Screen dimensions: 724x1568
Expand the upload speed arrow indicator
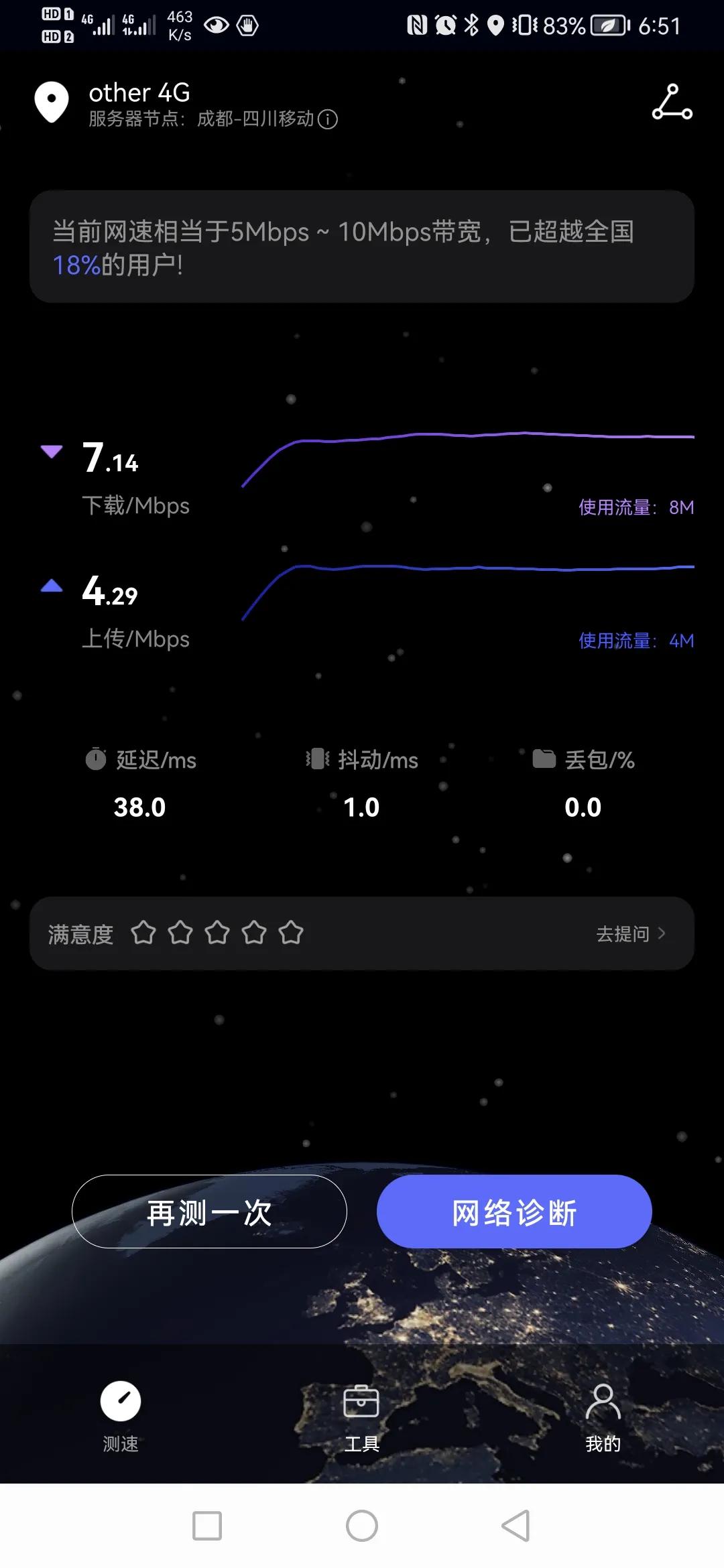tap(52, 585)
